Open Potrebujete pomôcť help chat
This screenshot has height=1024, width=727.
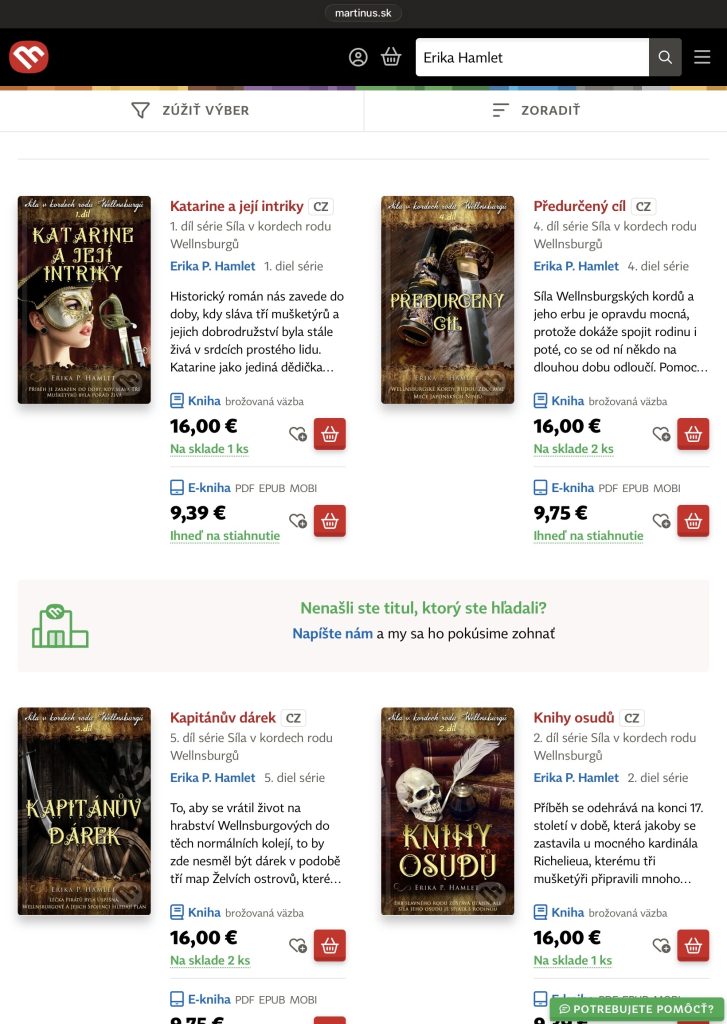(636, 1009)
